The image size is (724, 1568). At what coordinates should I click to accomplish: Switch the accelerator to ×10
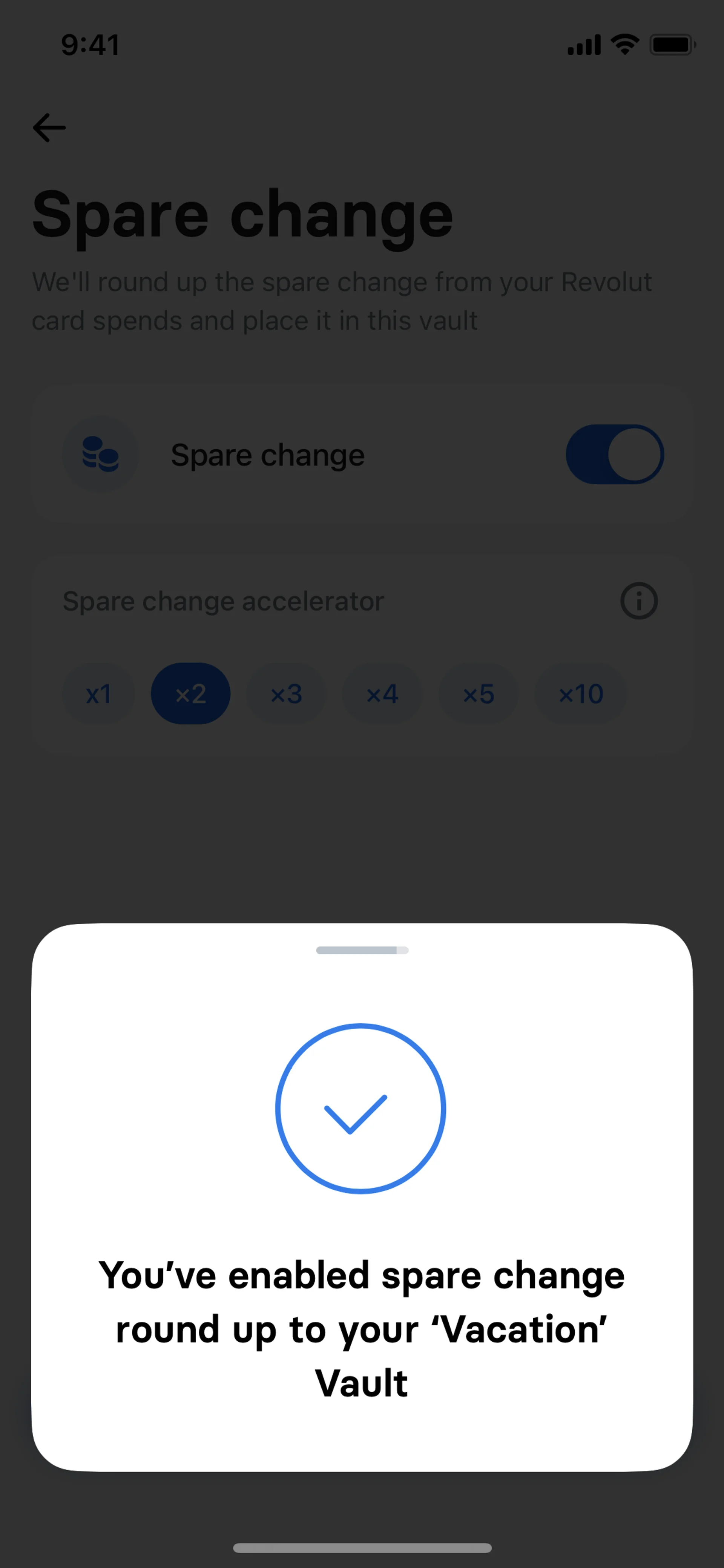tap(580, 694)
